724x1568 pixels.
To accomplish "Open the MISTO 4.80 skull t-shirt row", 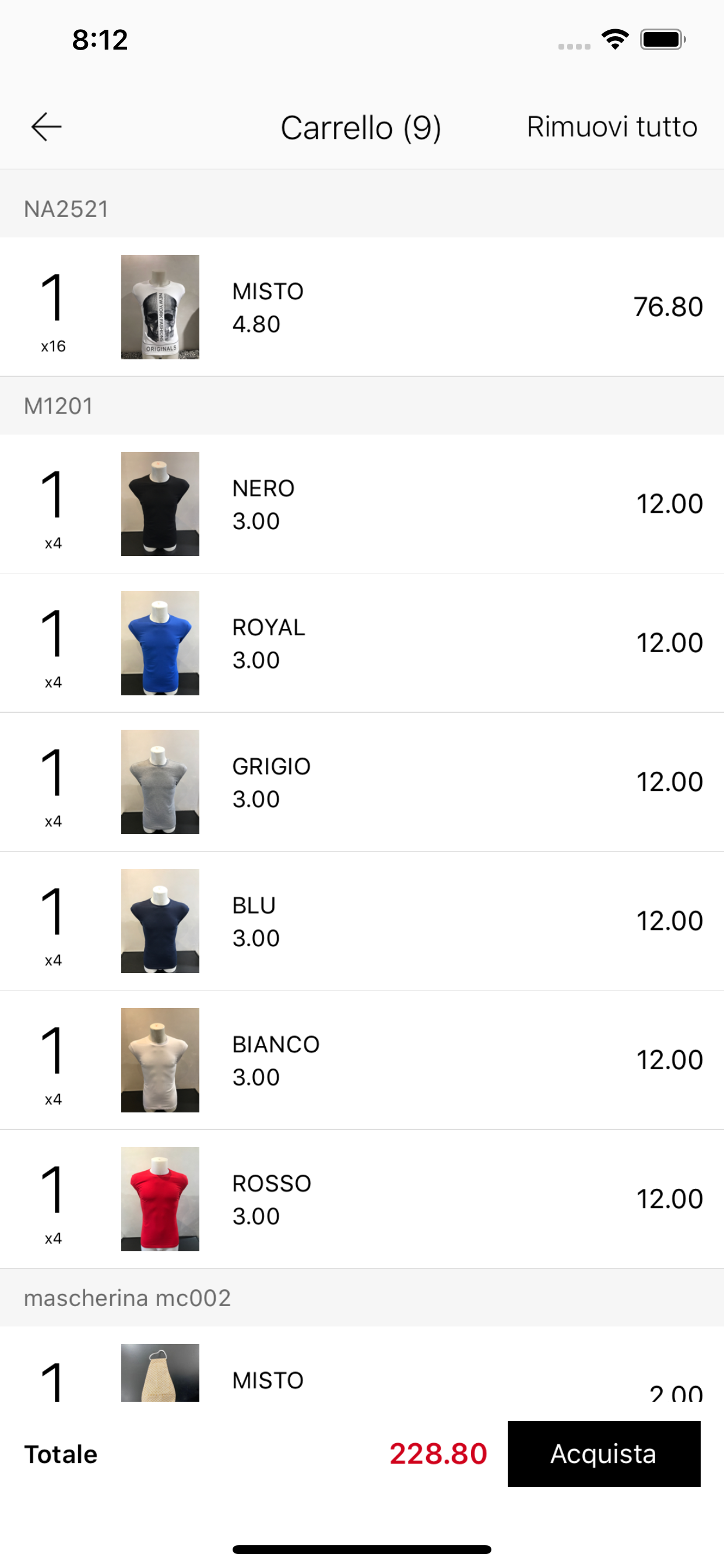I will point(362,307).
